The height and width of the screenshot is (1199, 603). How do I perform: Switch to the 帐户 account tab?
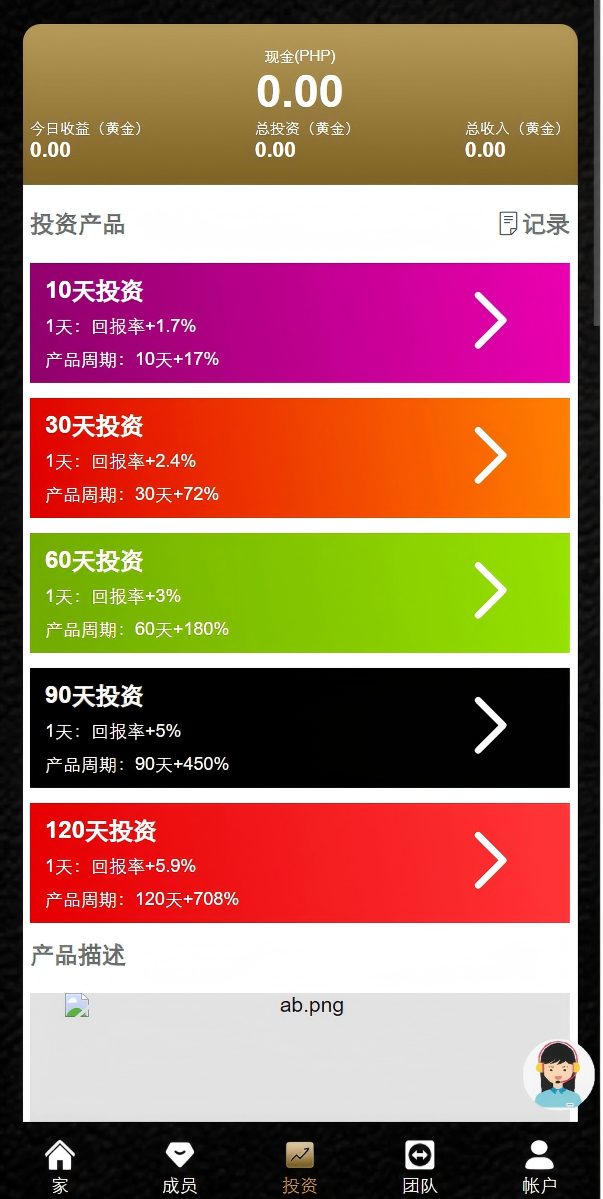tap(539, 1166)
